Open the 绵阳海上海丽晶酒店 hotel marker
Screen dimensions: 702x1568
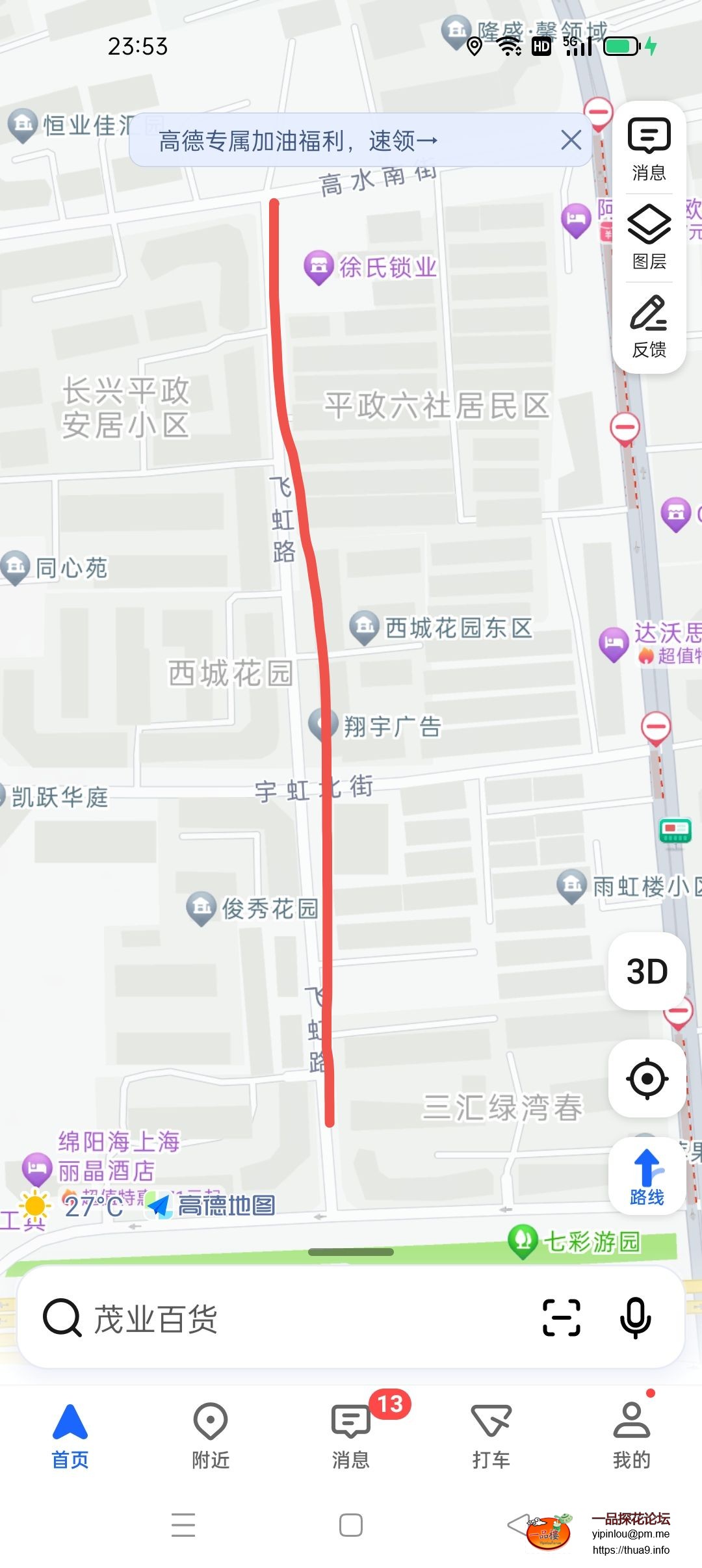click(38, 1169)
